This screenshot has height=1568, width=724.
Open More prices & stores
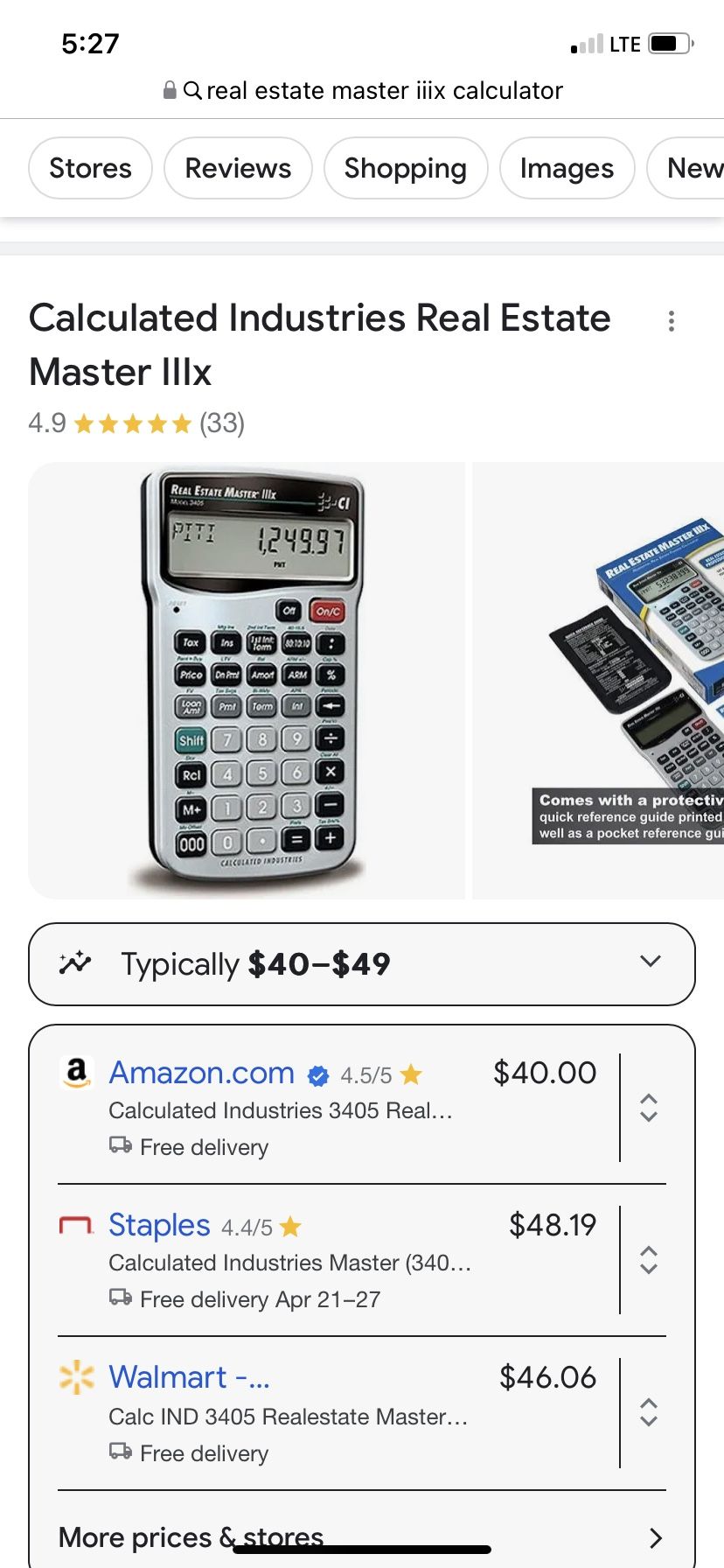coord(362,1536)
